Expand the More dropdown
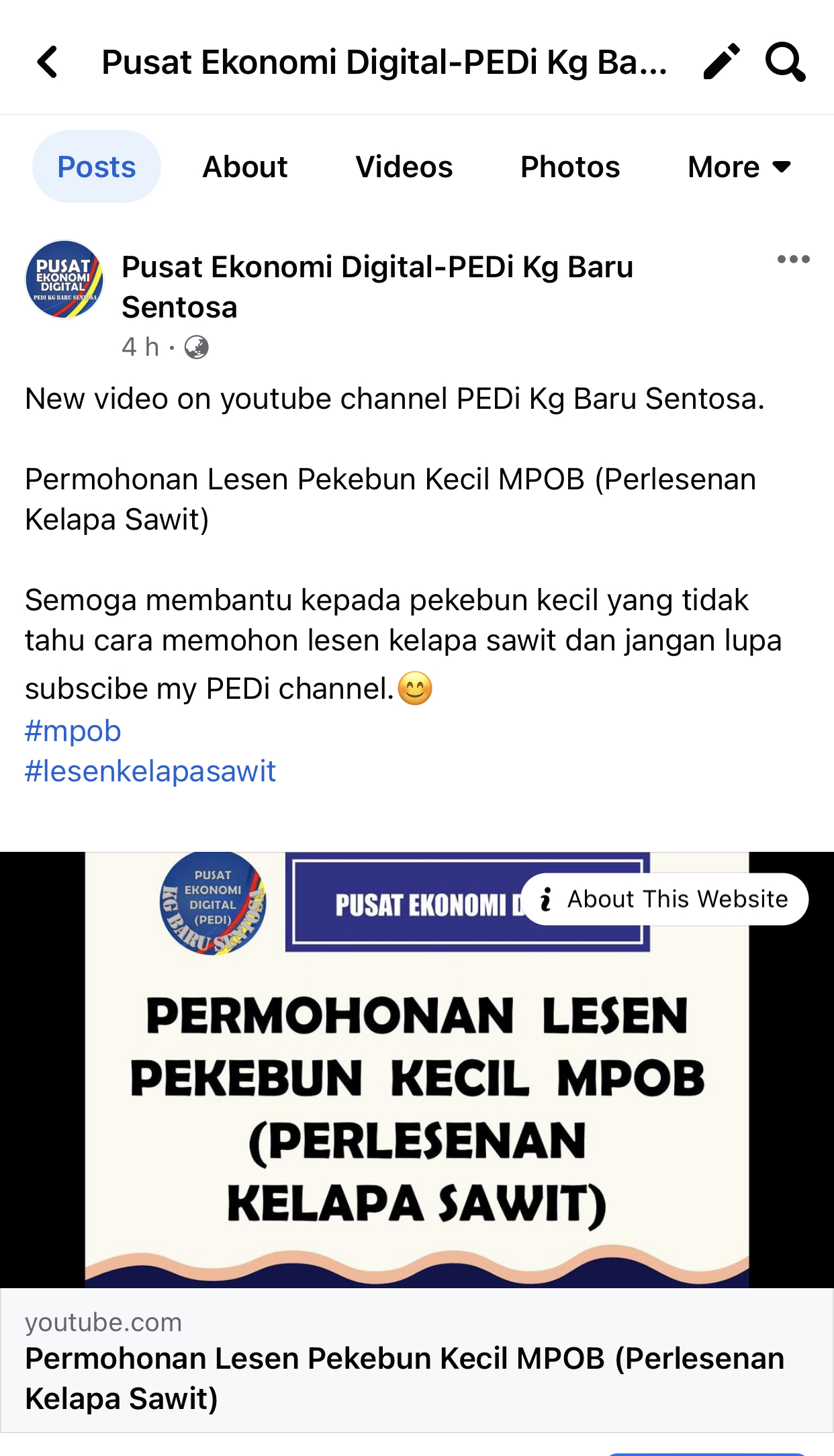 [x=740, y=166]
